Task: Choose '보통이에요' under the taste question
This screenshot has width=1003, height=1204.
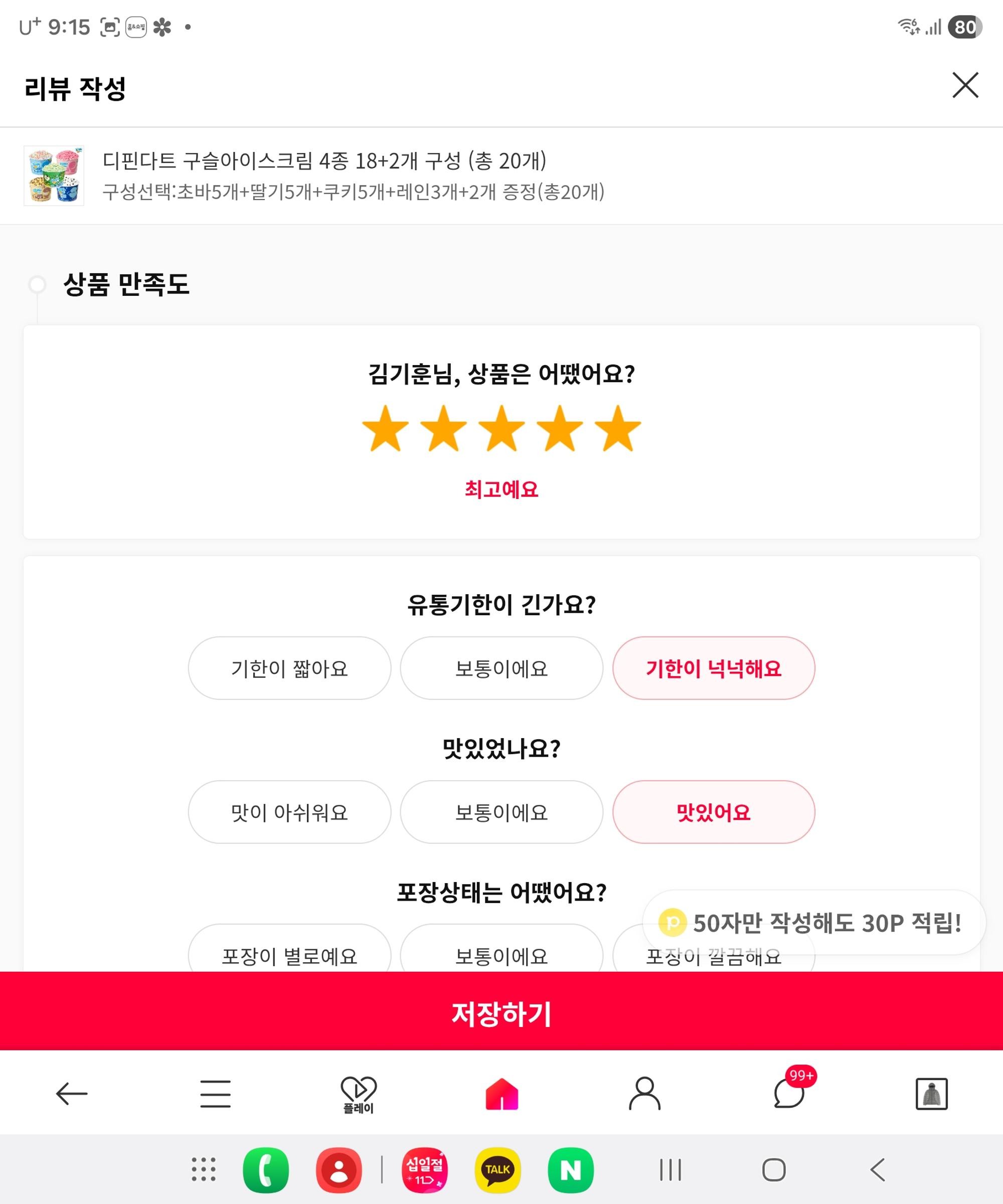Action: coord(501,812)
